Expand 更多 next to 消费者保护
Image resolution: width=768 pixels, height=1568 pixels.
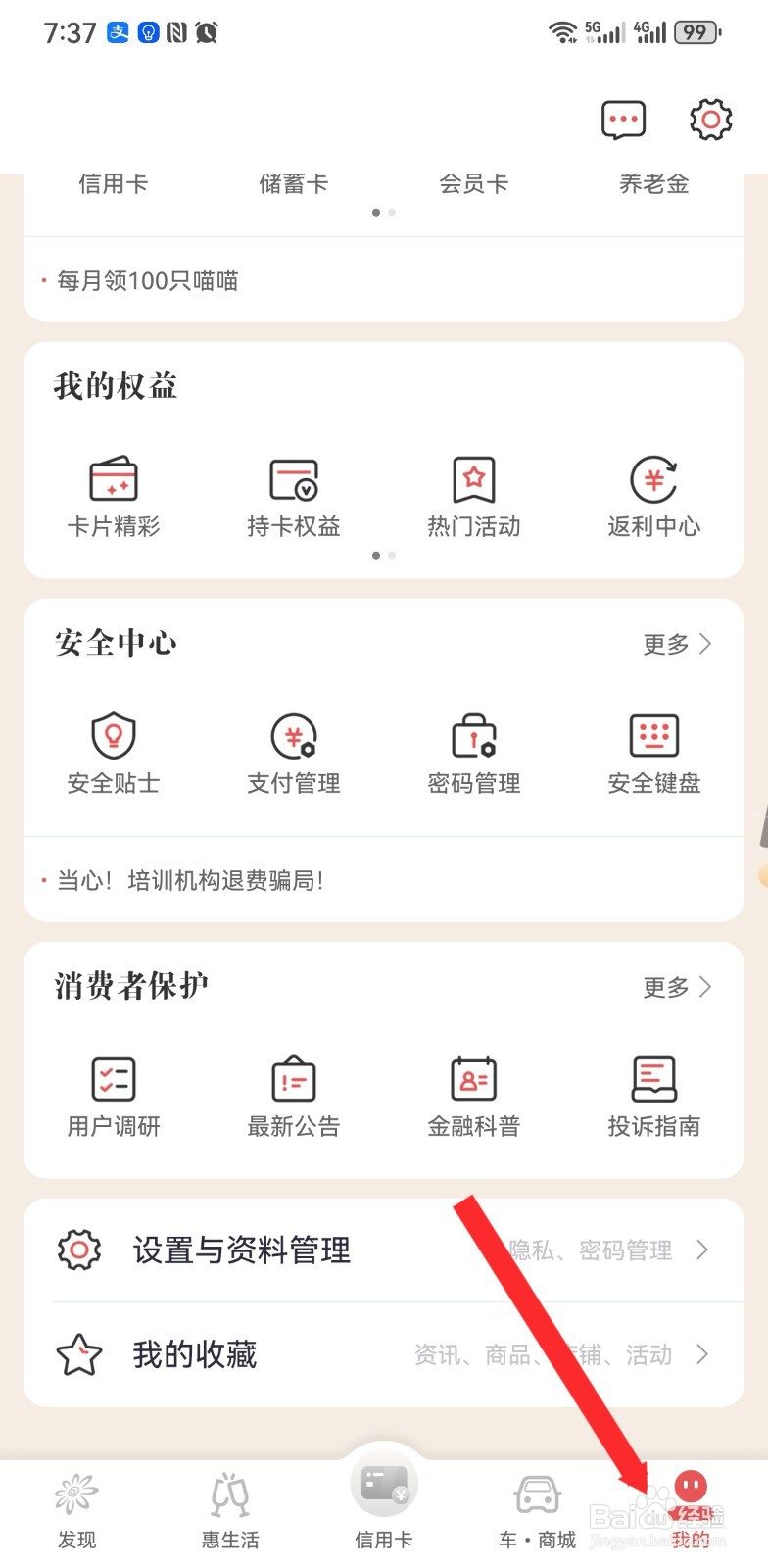(676, 987)
